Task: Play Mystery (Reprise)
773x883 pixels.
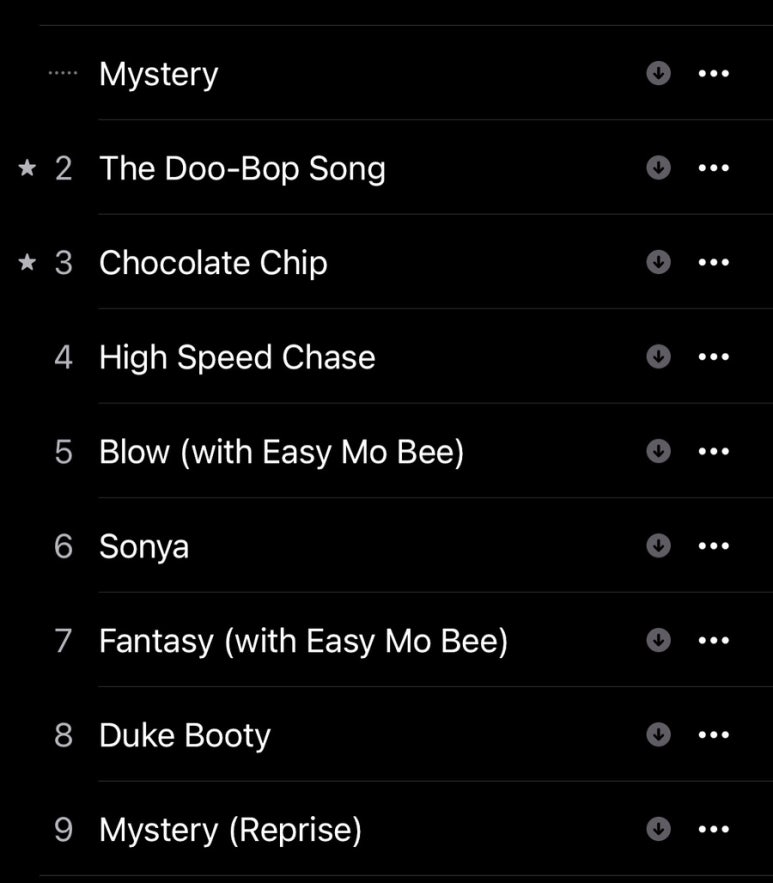Action: (x=230, y=829)
